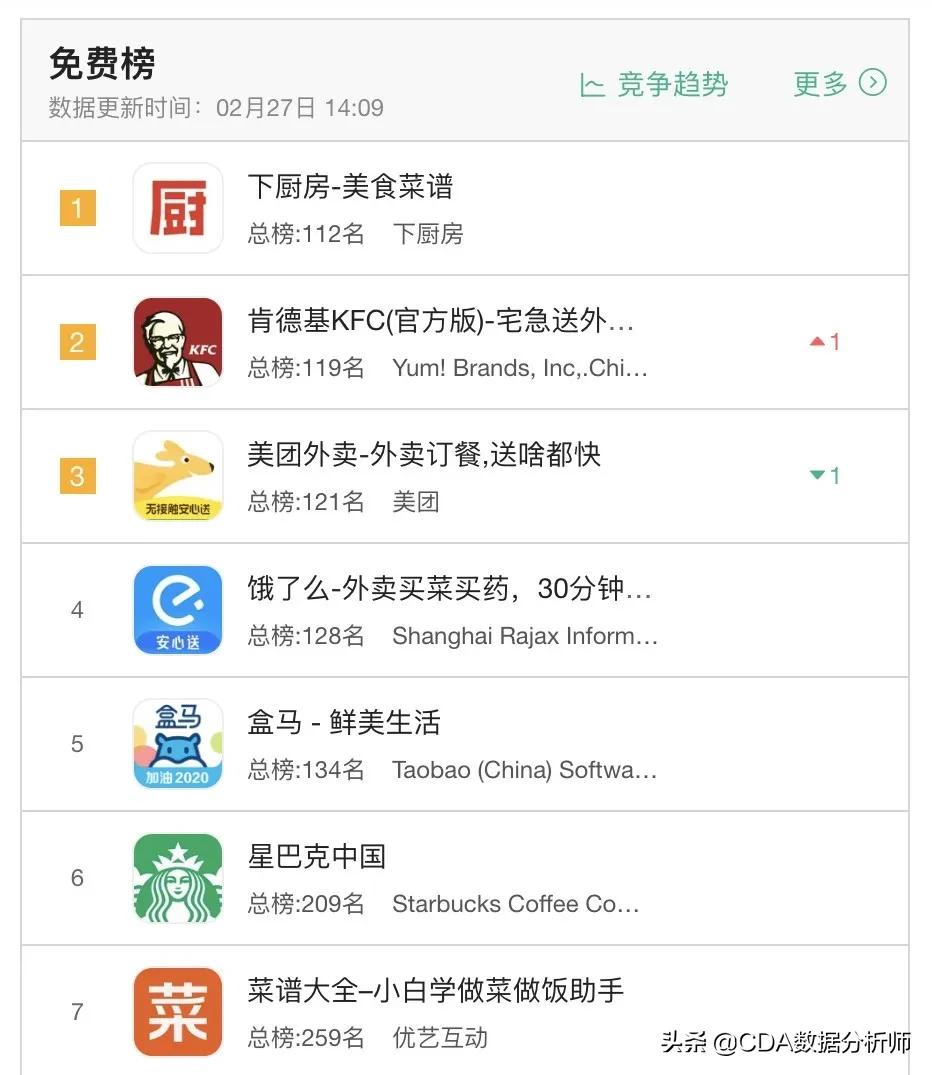
Task: Open the 美团外卖 kangaroo icon
Action: click(x=177, y=476)
